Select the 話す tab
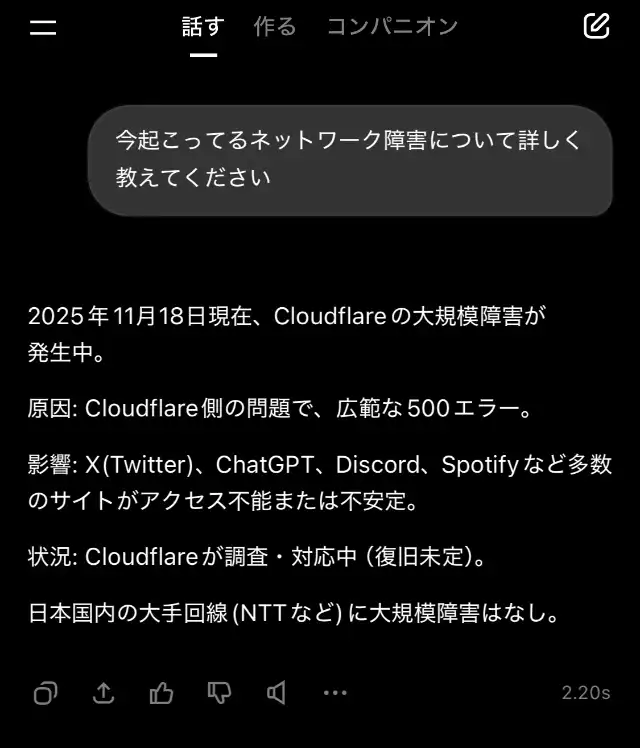 (203, 27)
